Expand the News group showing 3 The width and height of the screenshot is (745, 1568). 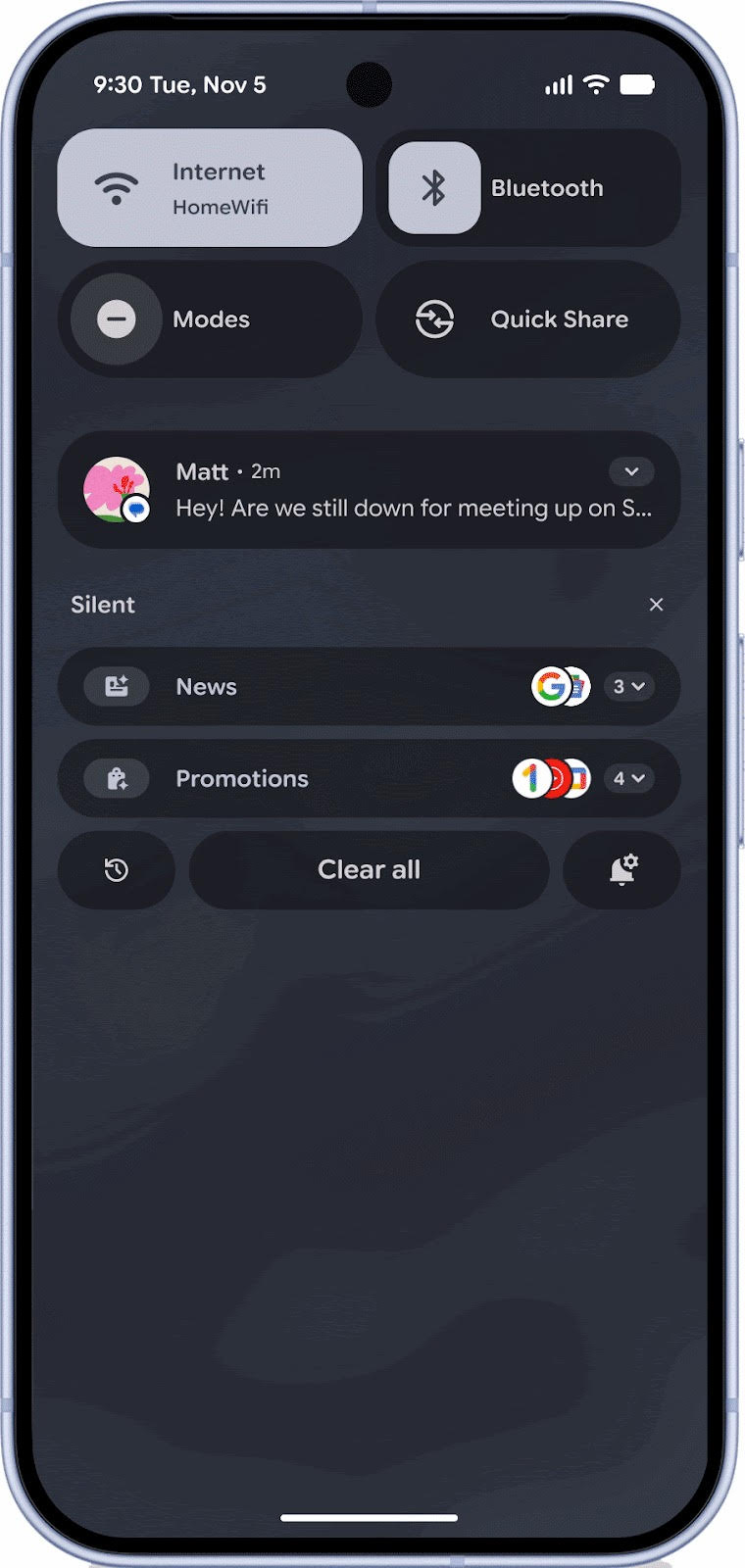click(x=628, y=687)
